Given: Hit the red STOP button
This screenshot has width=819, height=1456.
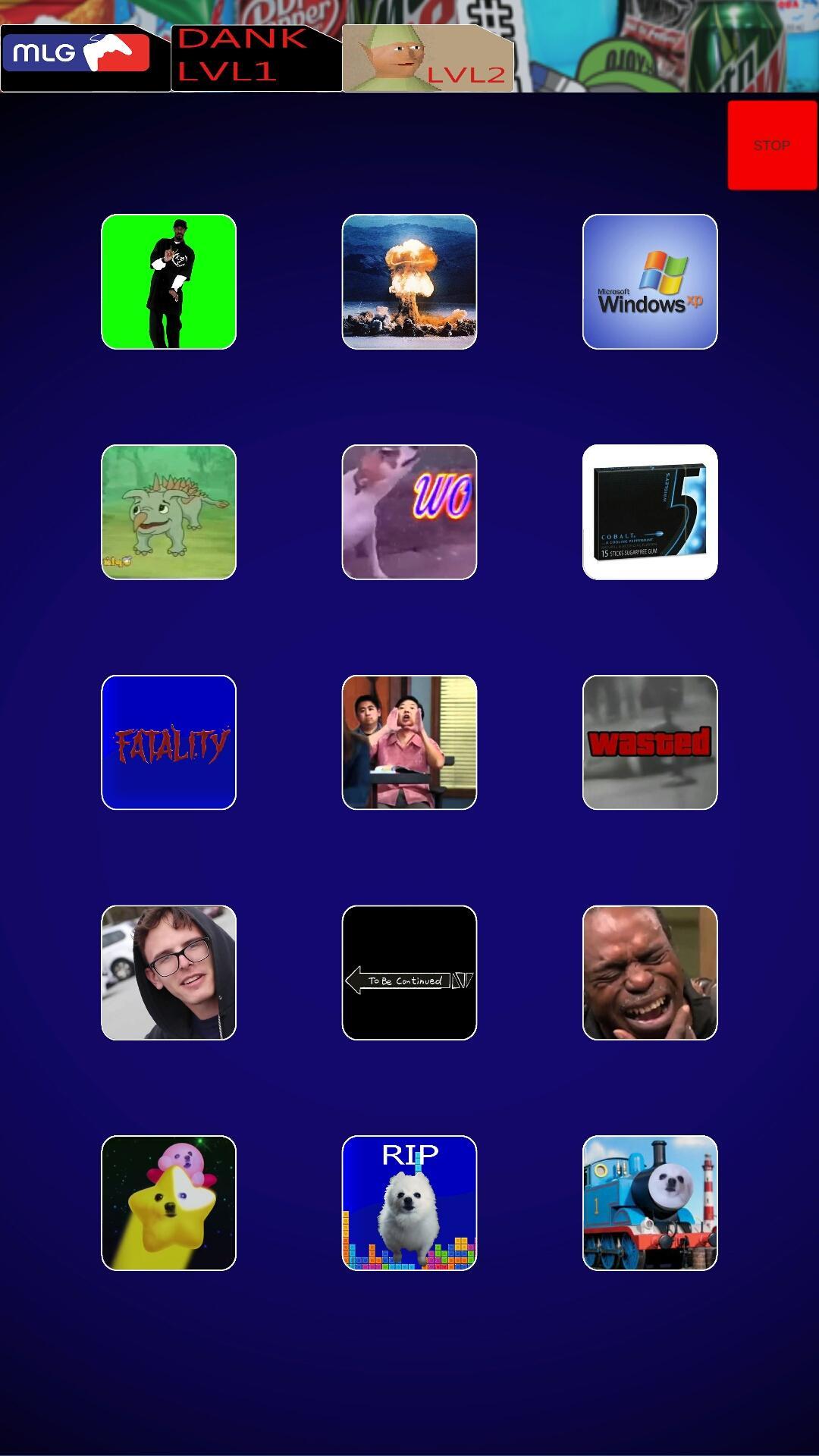Looking at the screenshot, I should click(x=772, y=145).
